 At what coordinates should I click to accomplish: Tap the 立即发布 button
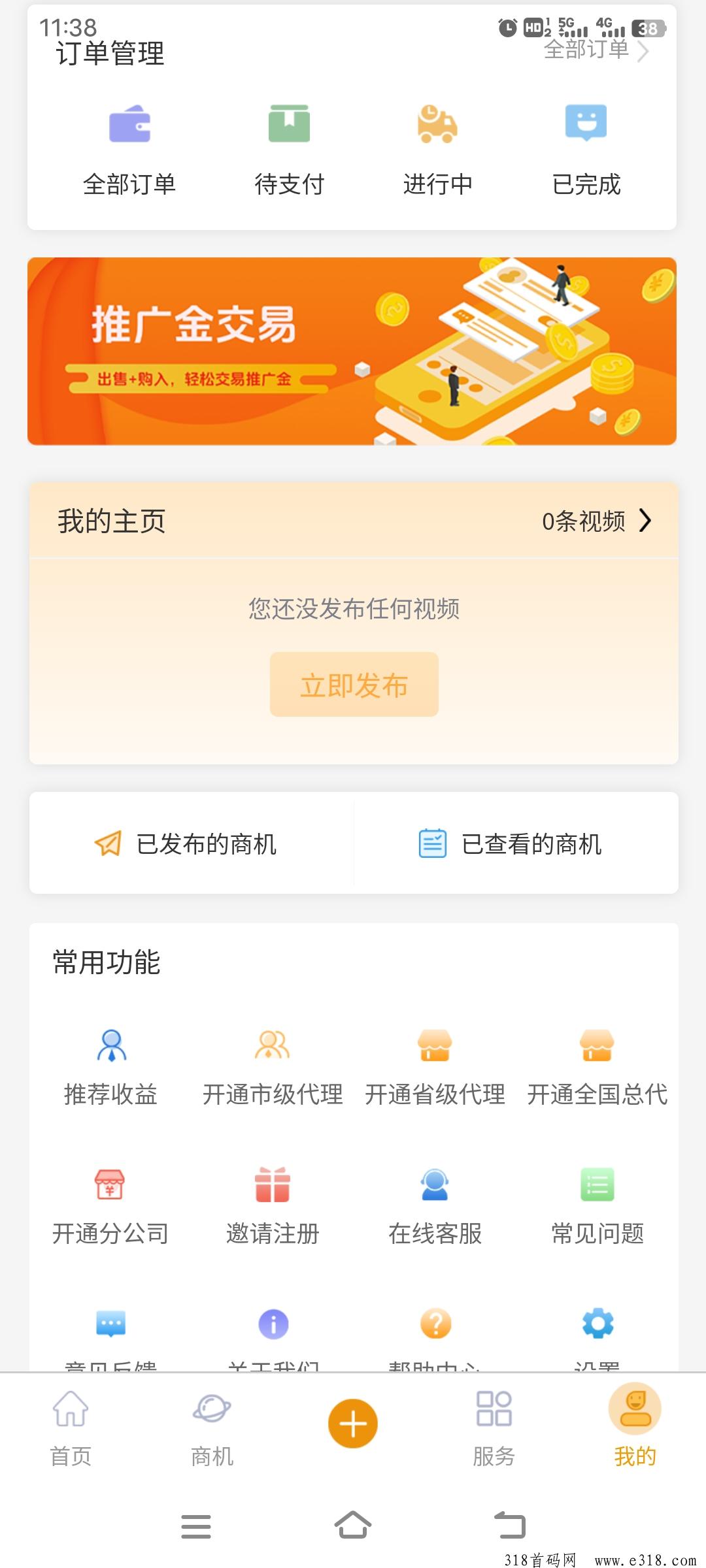tap(354, 685)
